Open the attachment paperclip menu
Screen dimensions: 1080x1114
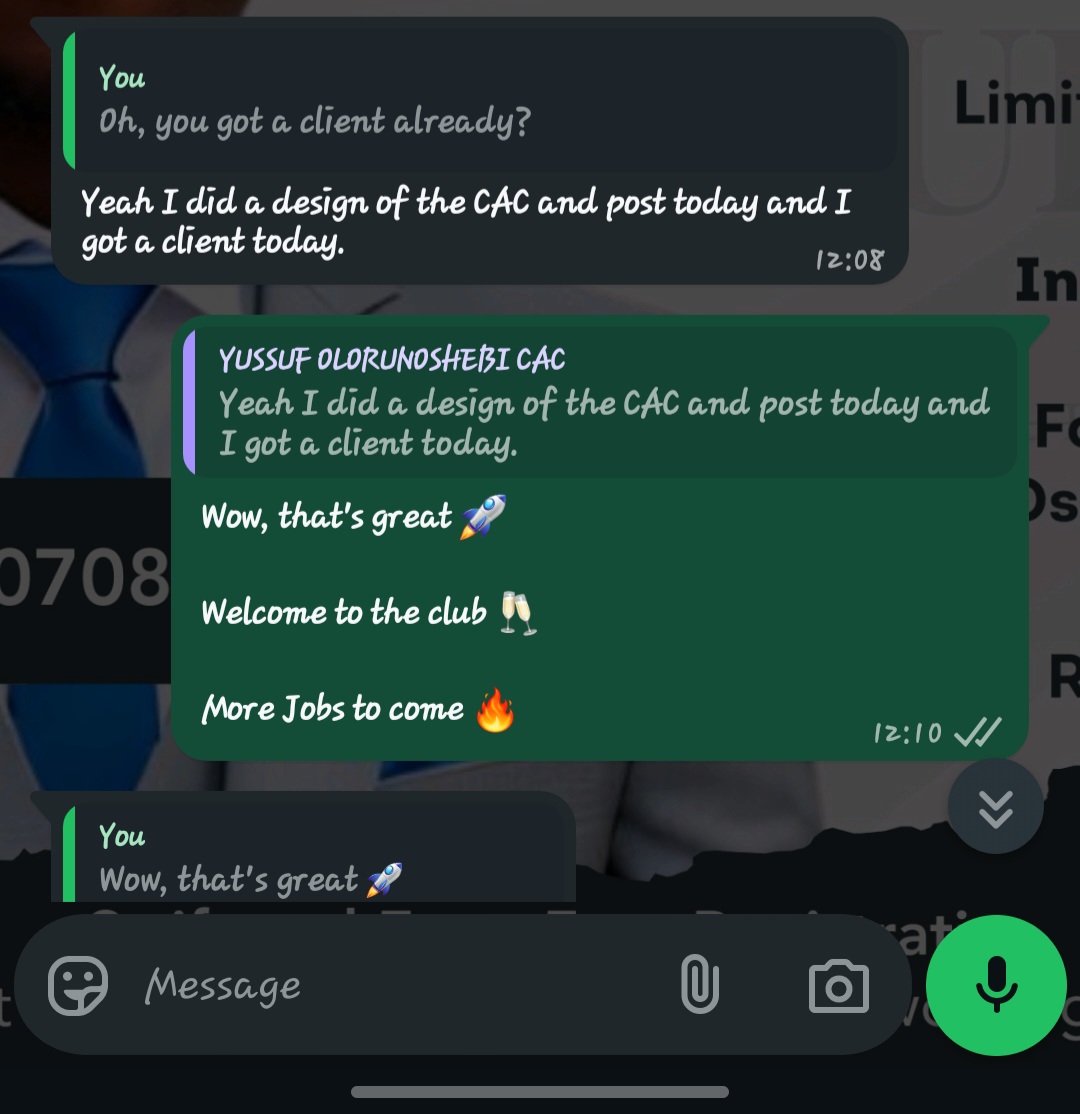[699, 986]
